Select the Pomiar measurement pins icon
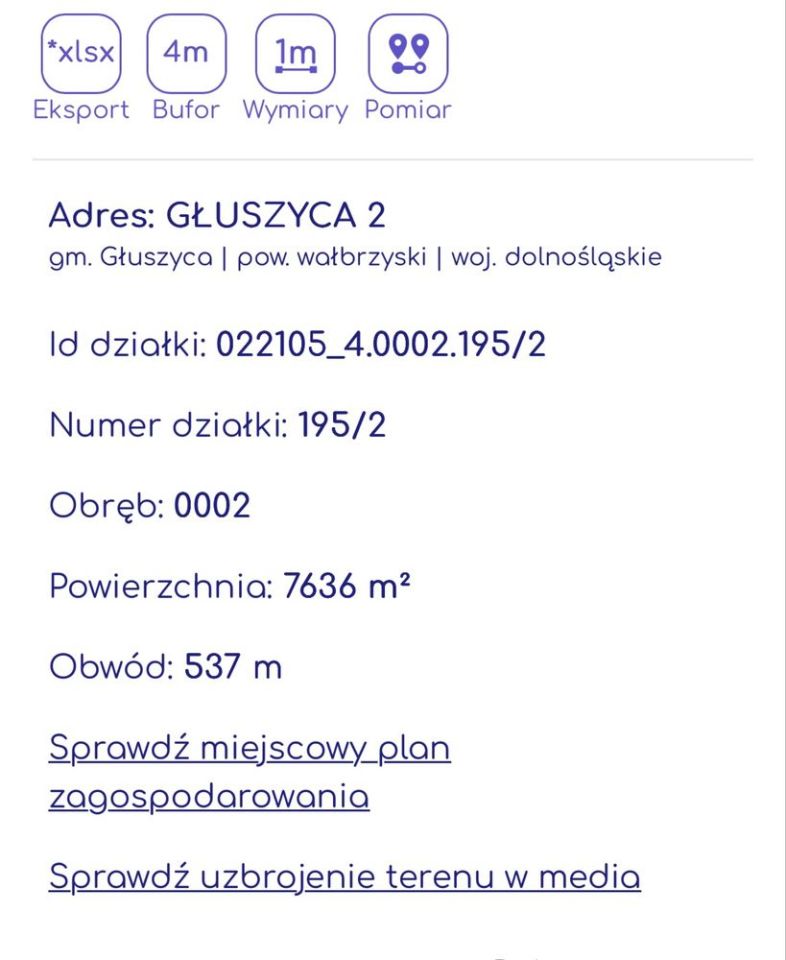Screen dimensions: 786x960 407,52
